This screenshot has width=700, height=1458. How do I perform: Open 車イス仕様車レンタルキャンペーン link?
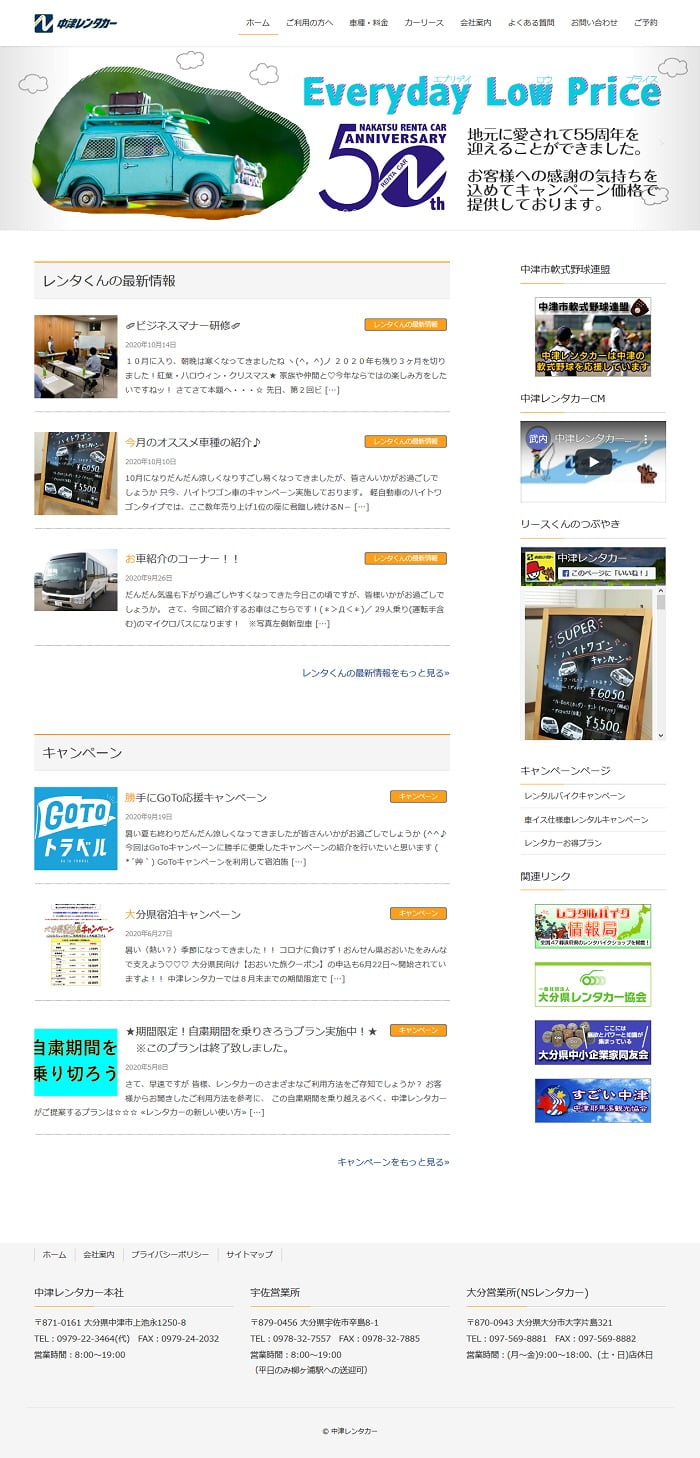coord(586,820)
